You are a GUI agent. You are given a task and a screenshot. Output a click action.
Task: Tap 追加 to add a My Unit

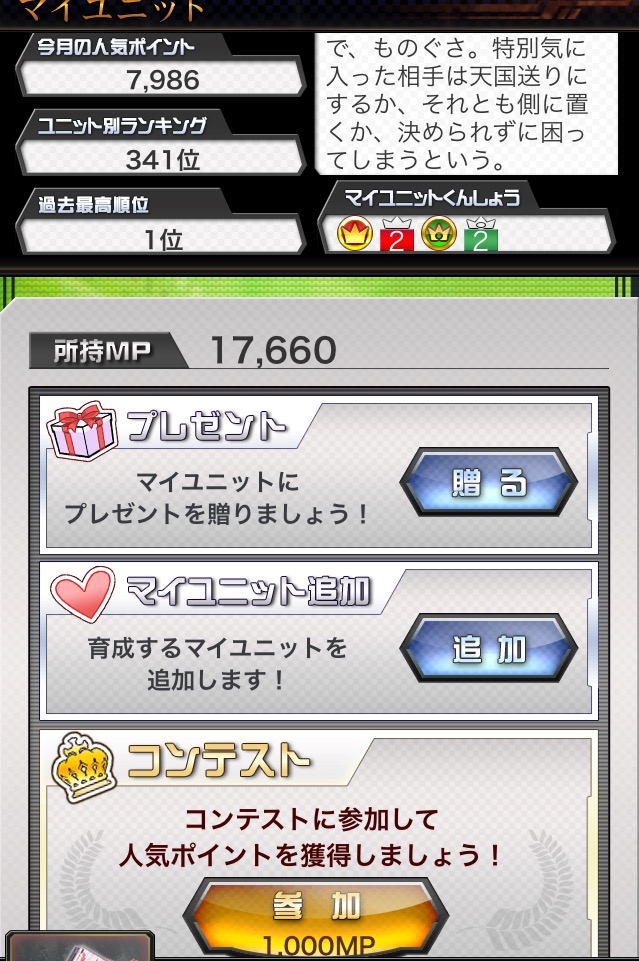489,649
